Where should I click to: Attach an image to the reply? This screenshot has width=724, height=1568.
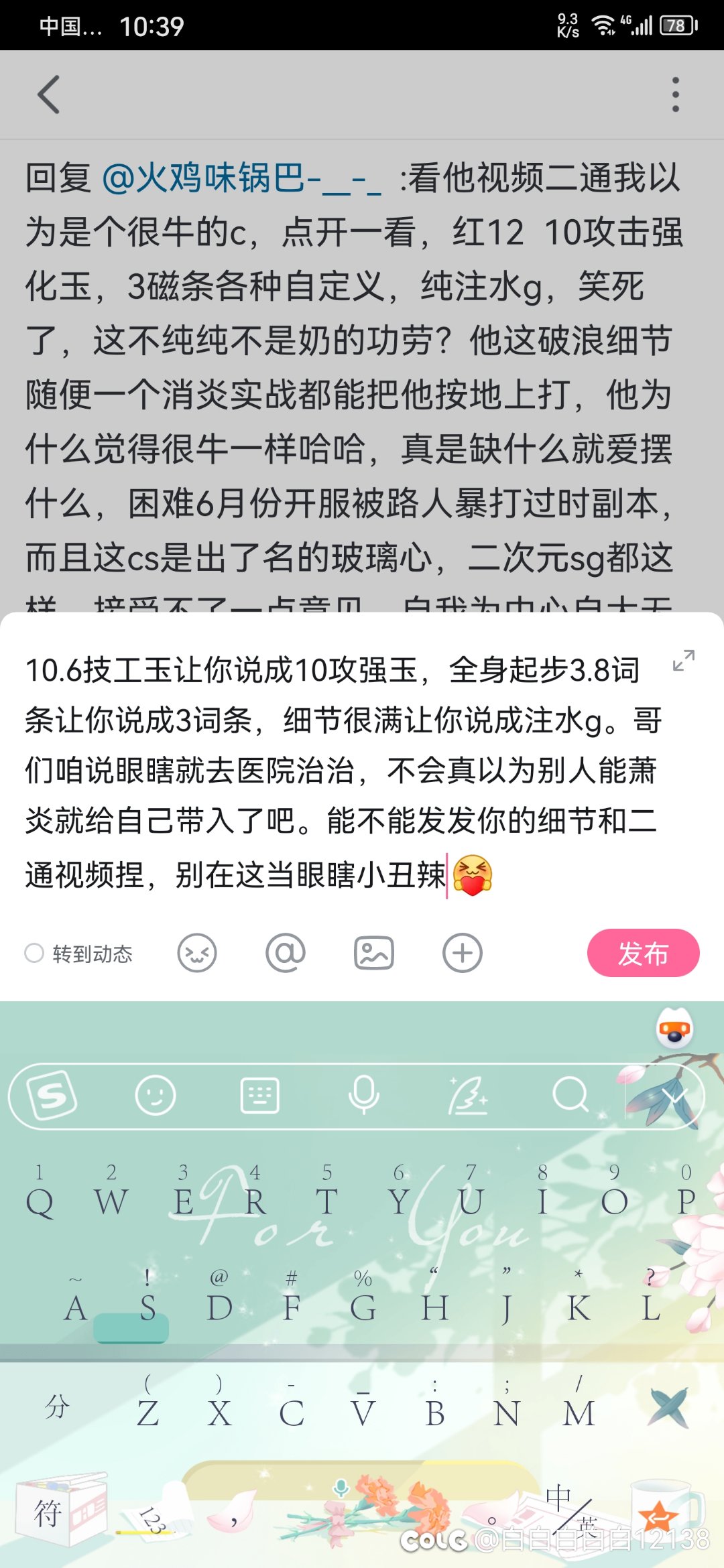click(x=373, y=953)
